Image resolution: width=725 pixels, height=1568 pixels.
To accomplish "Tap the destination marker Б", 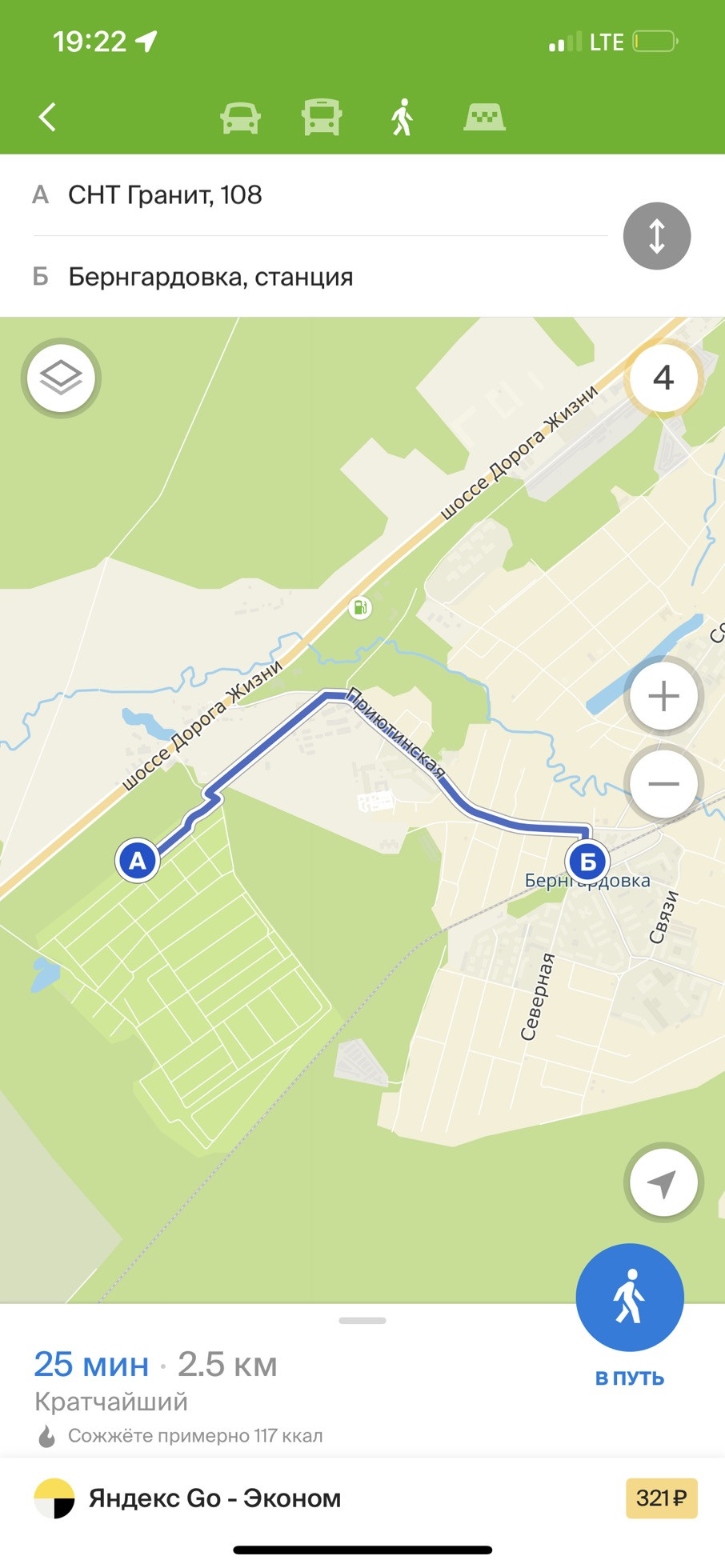I will point(587,862).
